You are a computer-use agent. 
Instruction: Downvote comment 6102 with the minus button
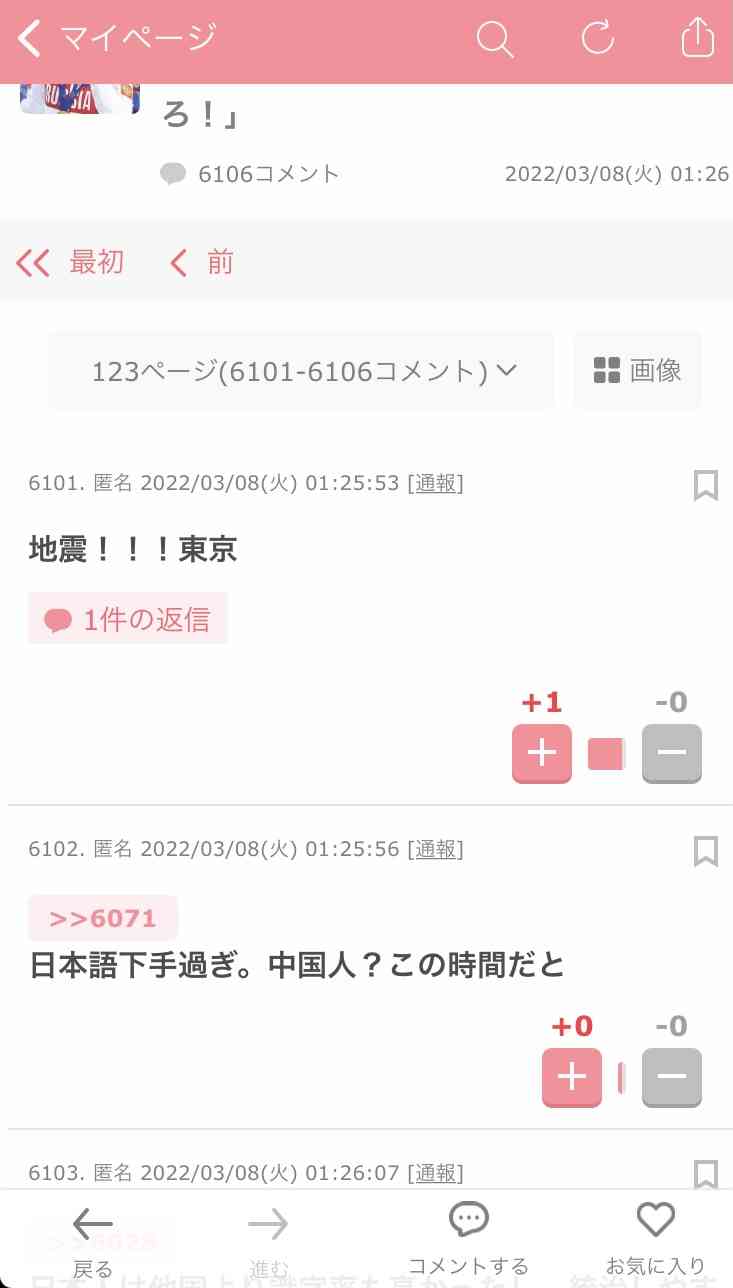(x=671, y=1077)
